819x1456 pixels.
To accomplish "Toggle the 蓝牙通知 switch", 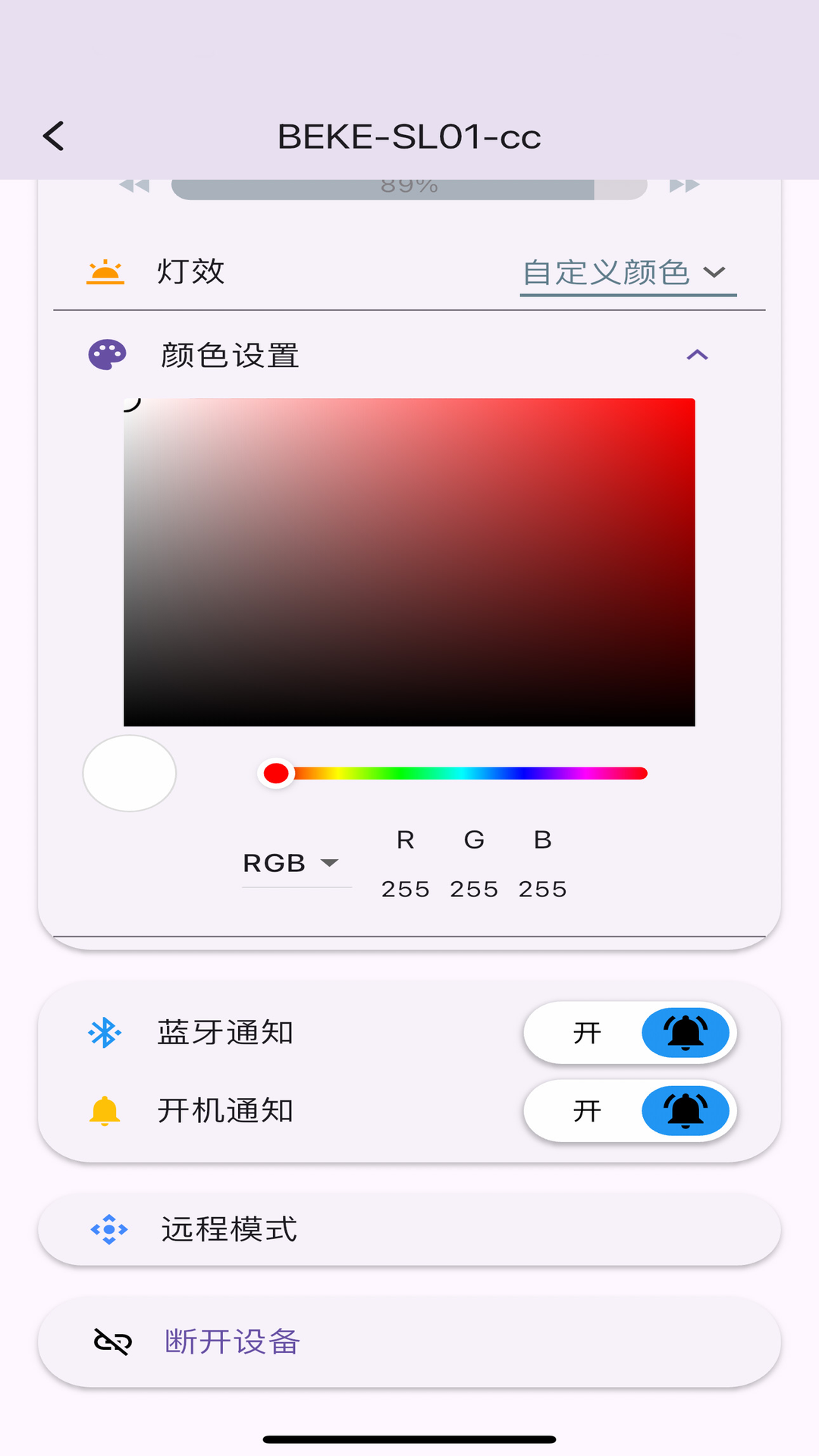I will pyautogui.click(x=629, y=1033).
